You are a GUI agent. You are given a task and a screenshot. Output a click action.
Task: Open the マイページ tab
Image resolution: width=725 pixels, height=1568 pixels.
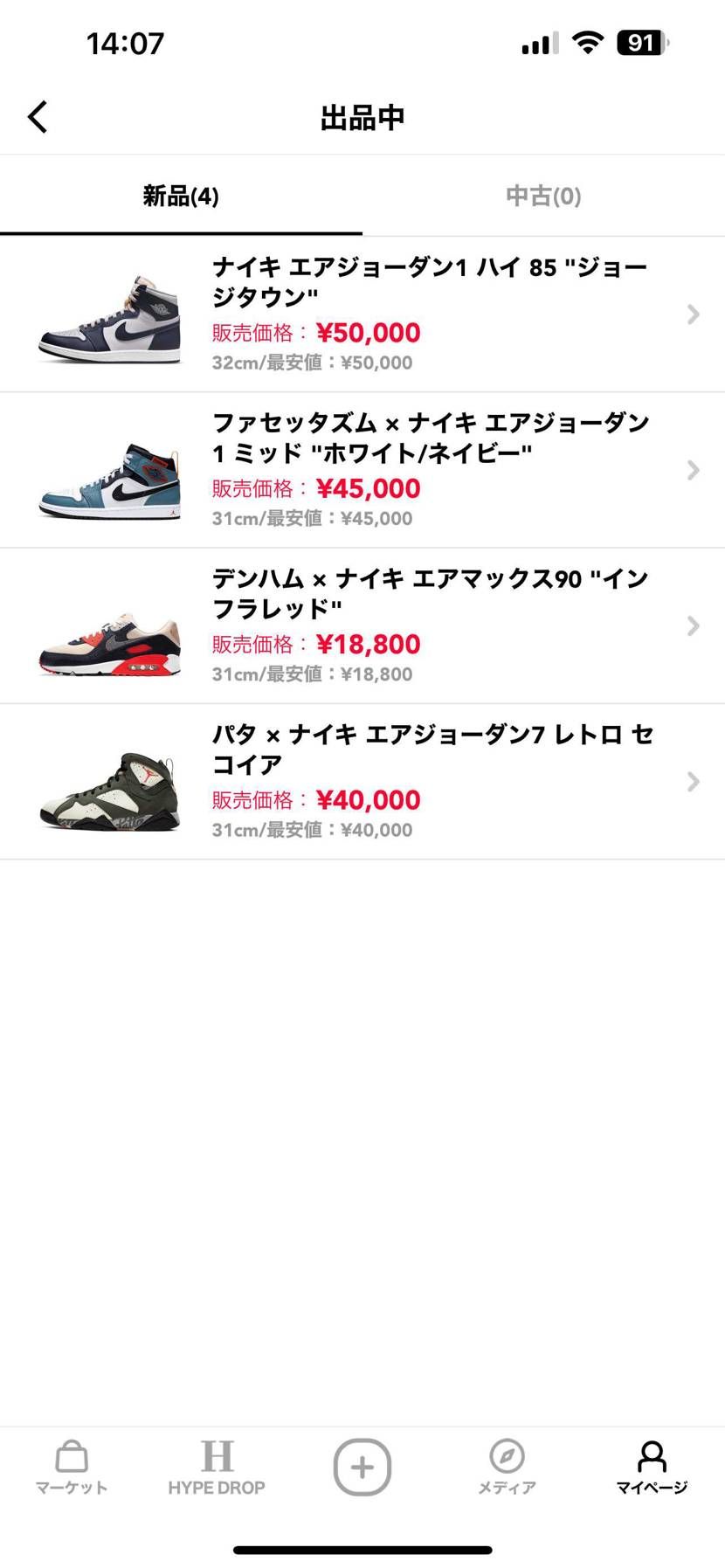tap(652, 1468)
